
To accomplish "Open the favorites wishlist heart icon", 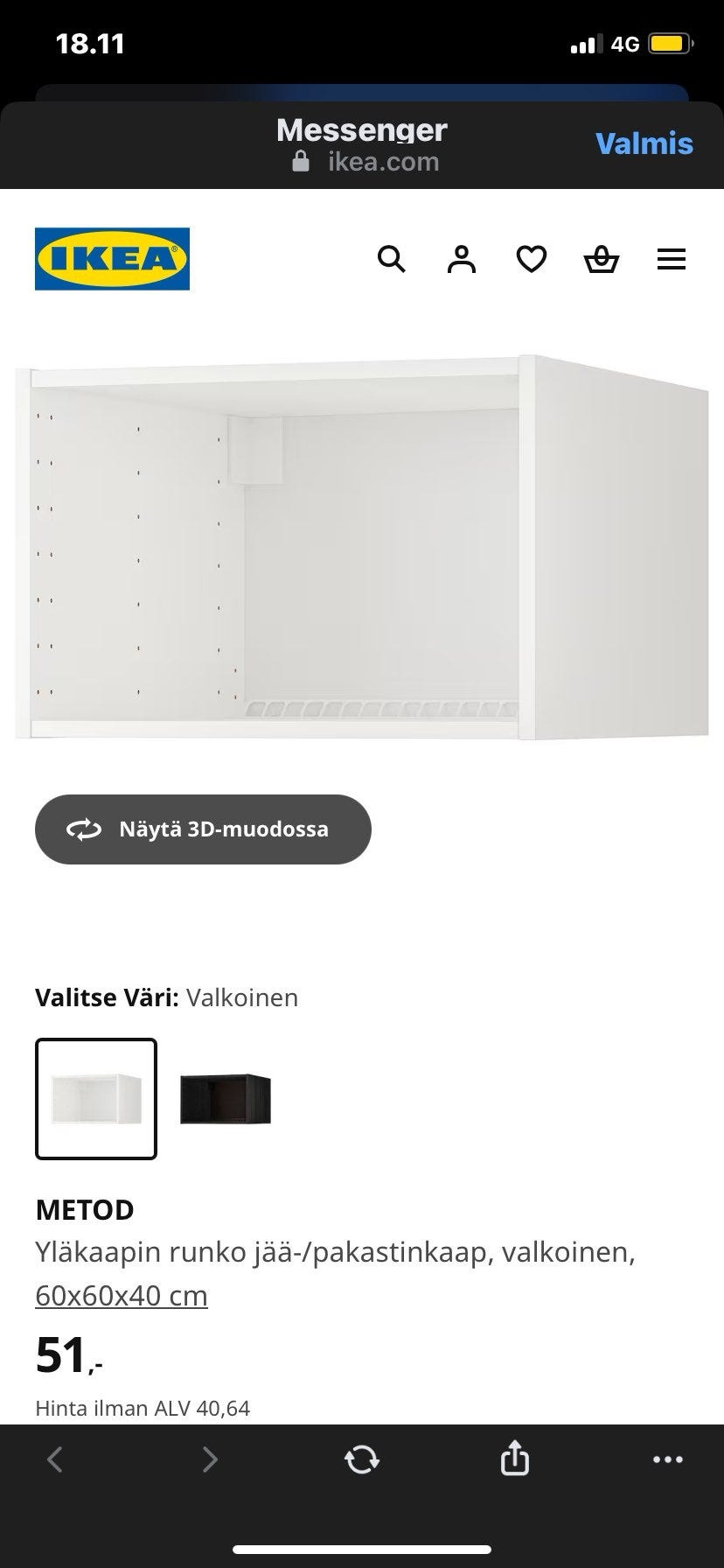I will [x=531, y=259].
